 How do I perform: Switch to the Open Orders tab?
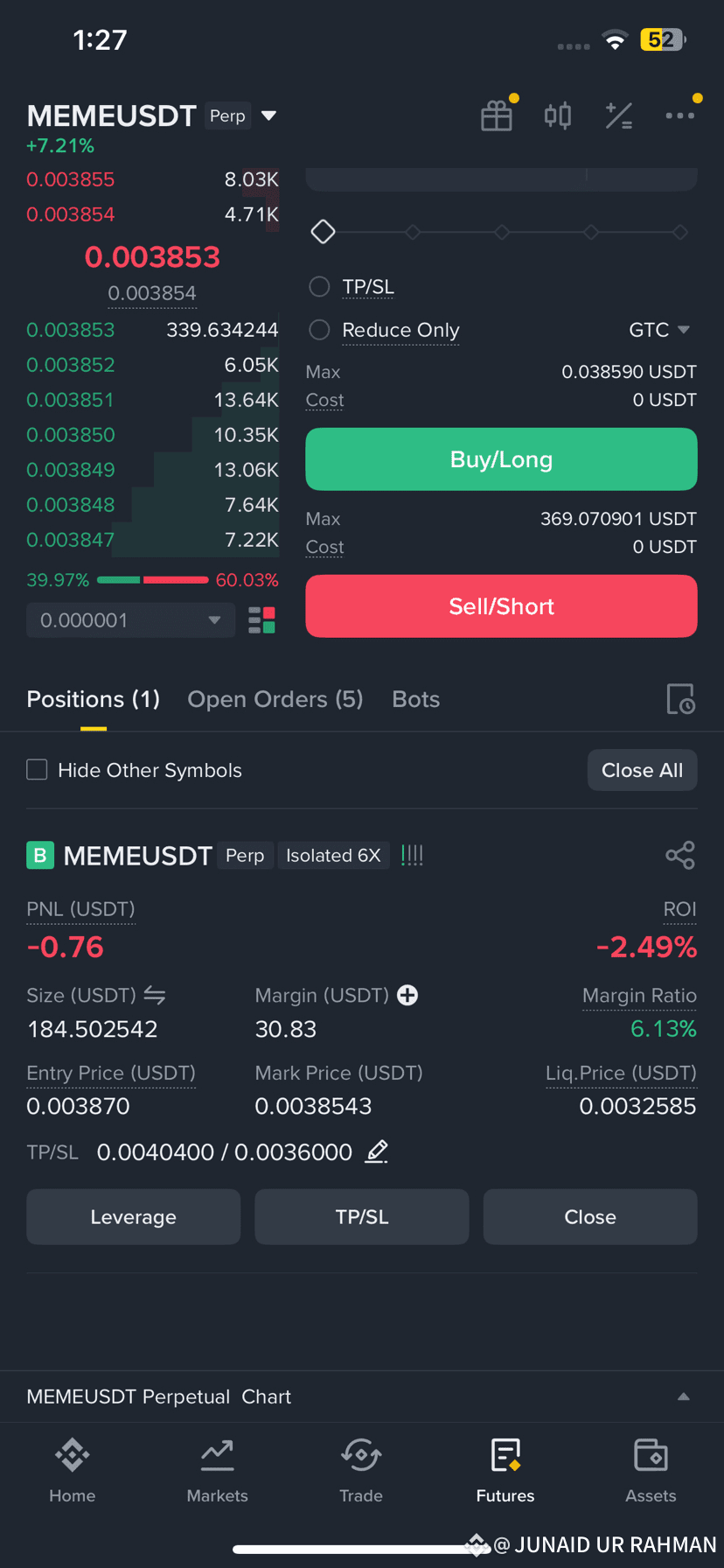tap(275, 699)
